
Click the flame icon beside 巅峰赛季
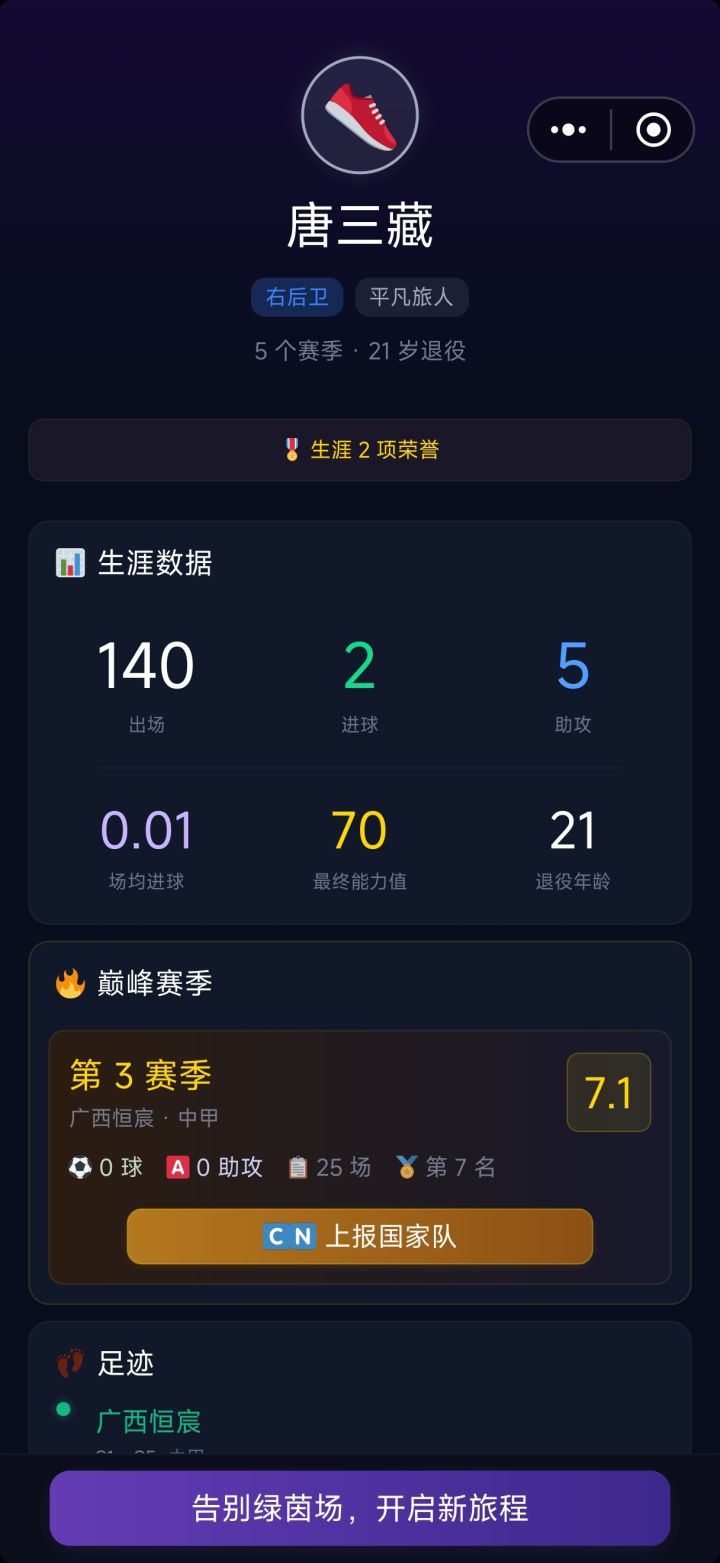coord(69,983)
